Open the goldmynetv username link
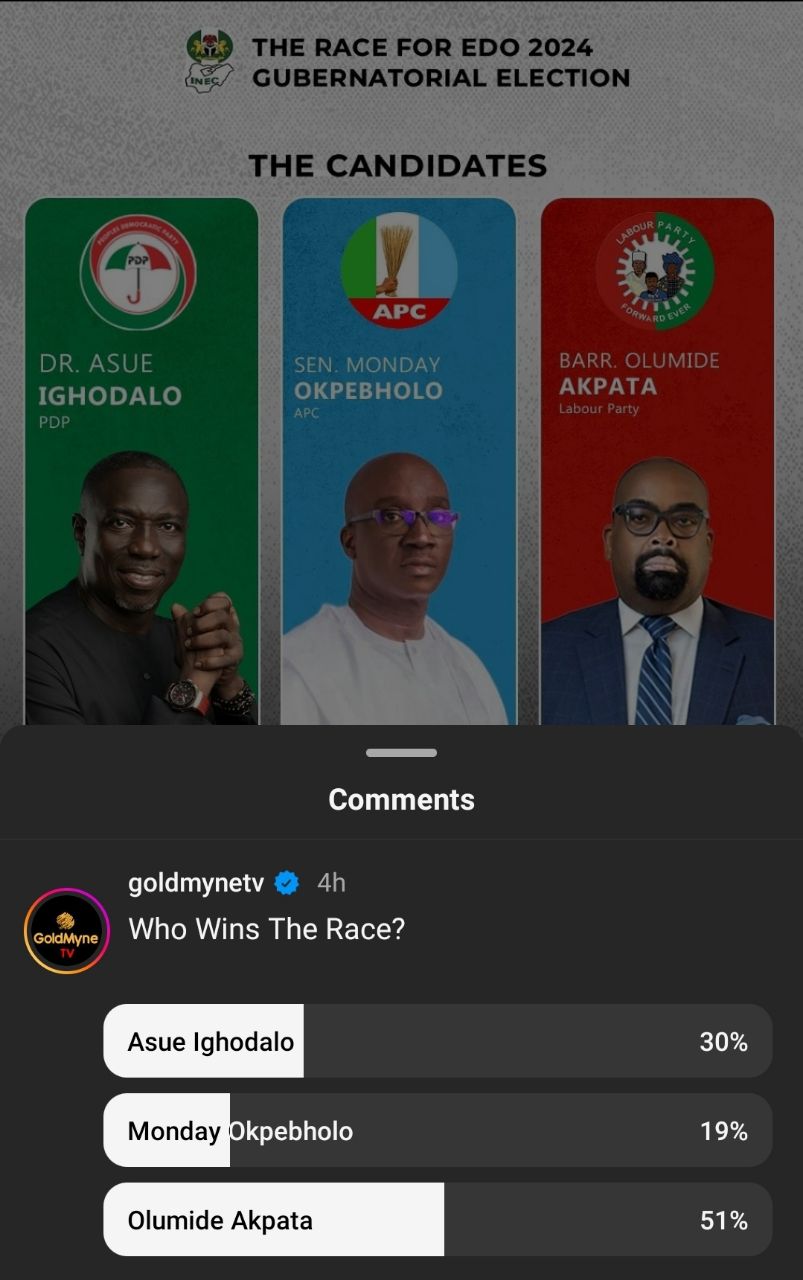 coord(196,883)
